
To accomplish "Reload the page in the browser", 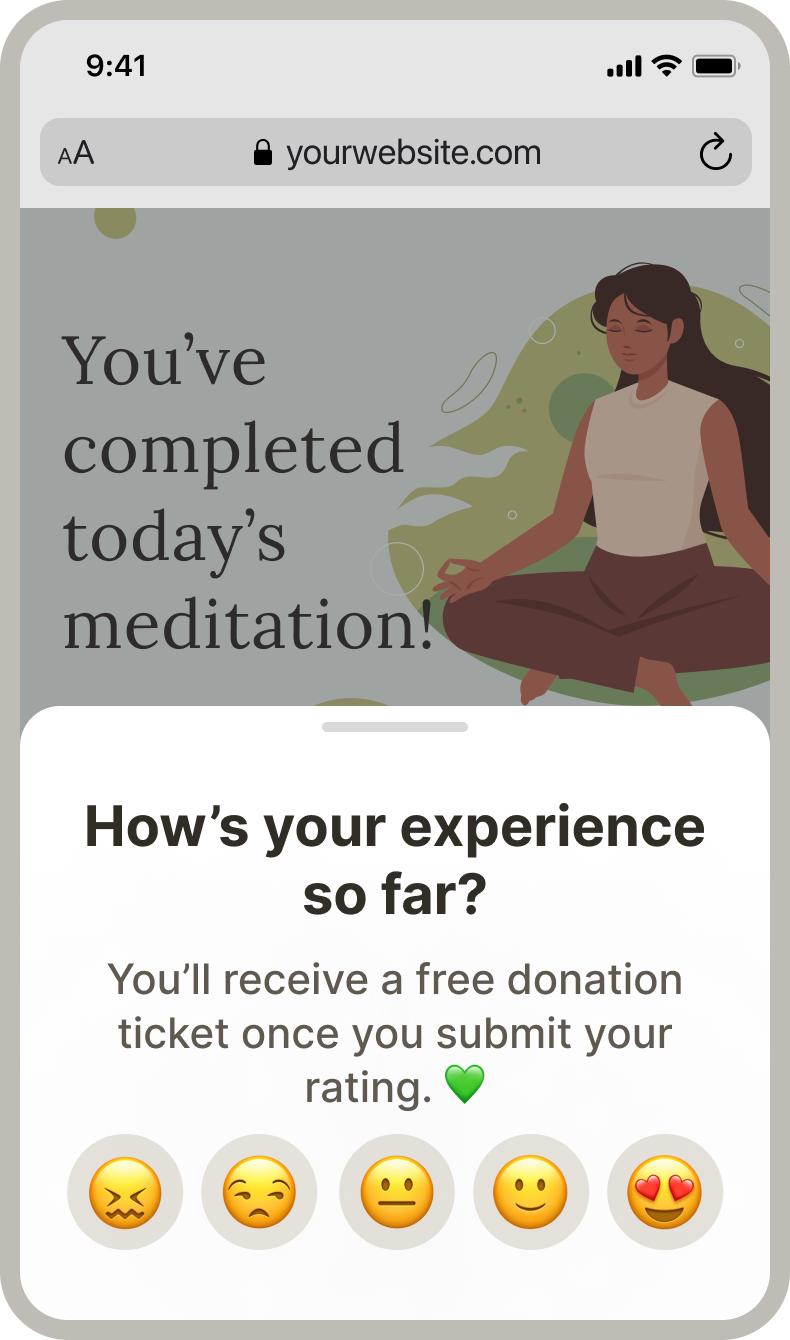I will (x=715, y=153).
